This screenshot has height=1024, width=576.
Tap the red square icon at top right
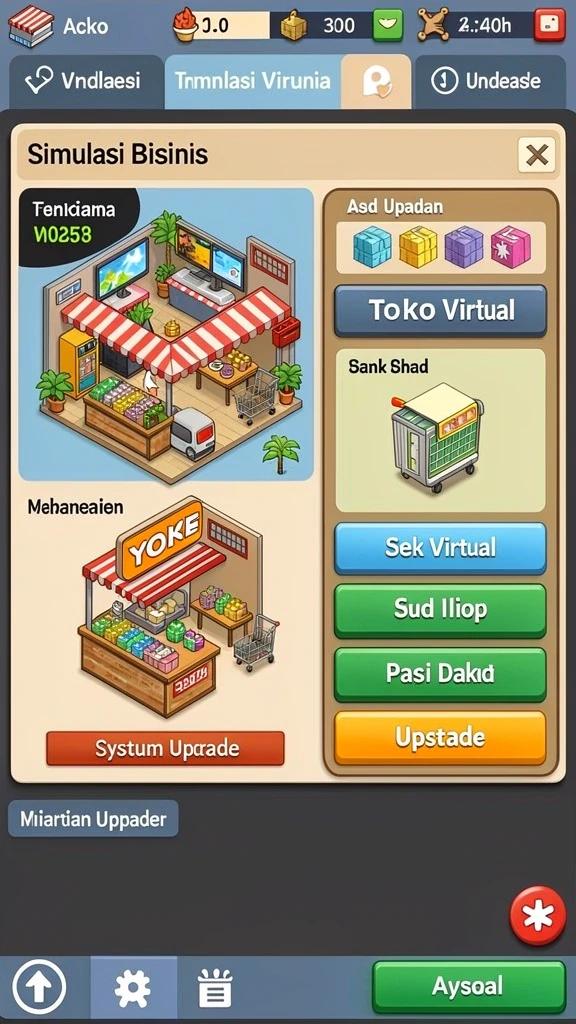pyautogui.click(x=549, y=25)
